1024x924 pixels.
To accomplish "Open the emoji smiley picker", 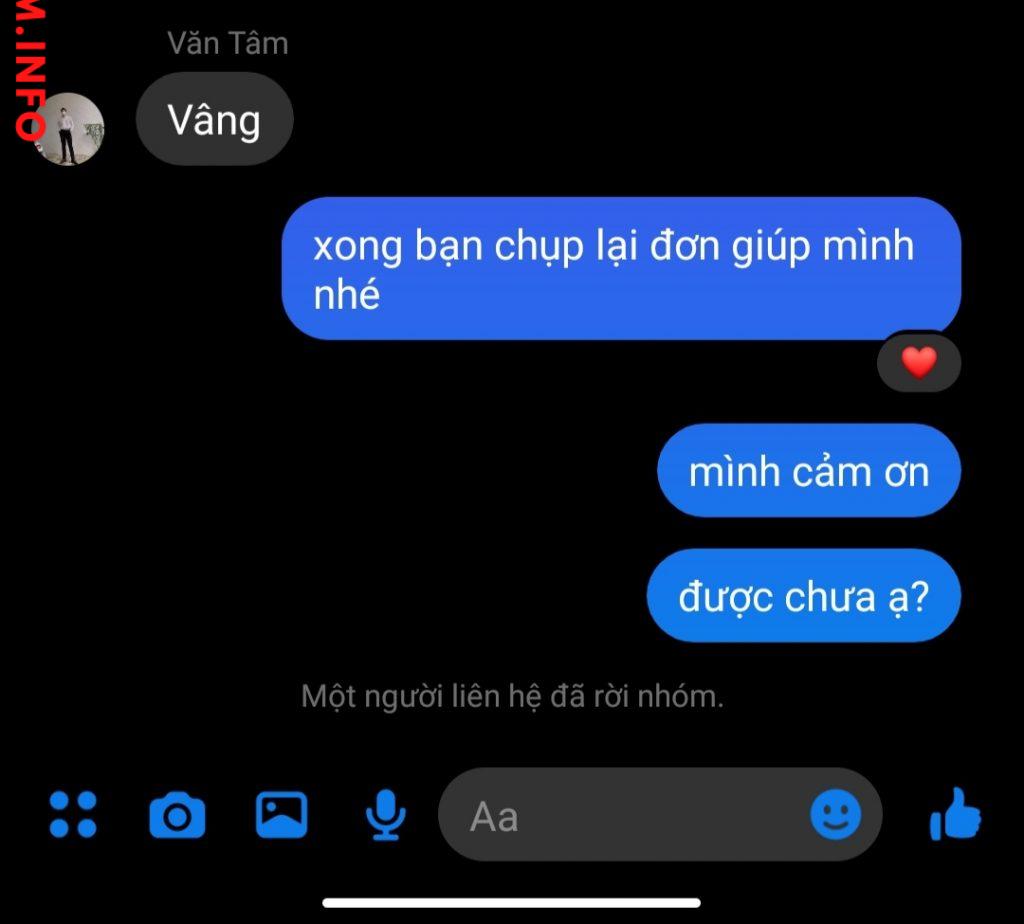I will click(x=835, y=815).
